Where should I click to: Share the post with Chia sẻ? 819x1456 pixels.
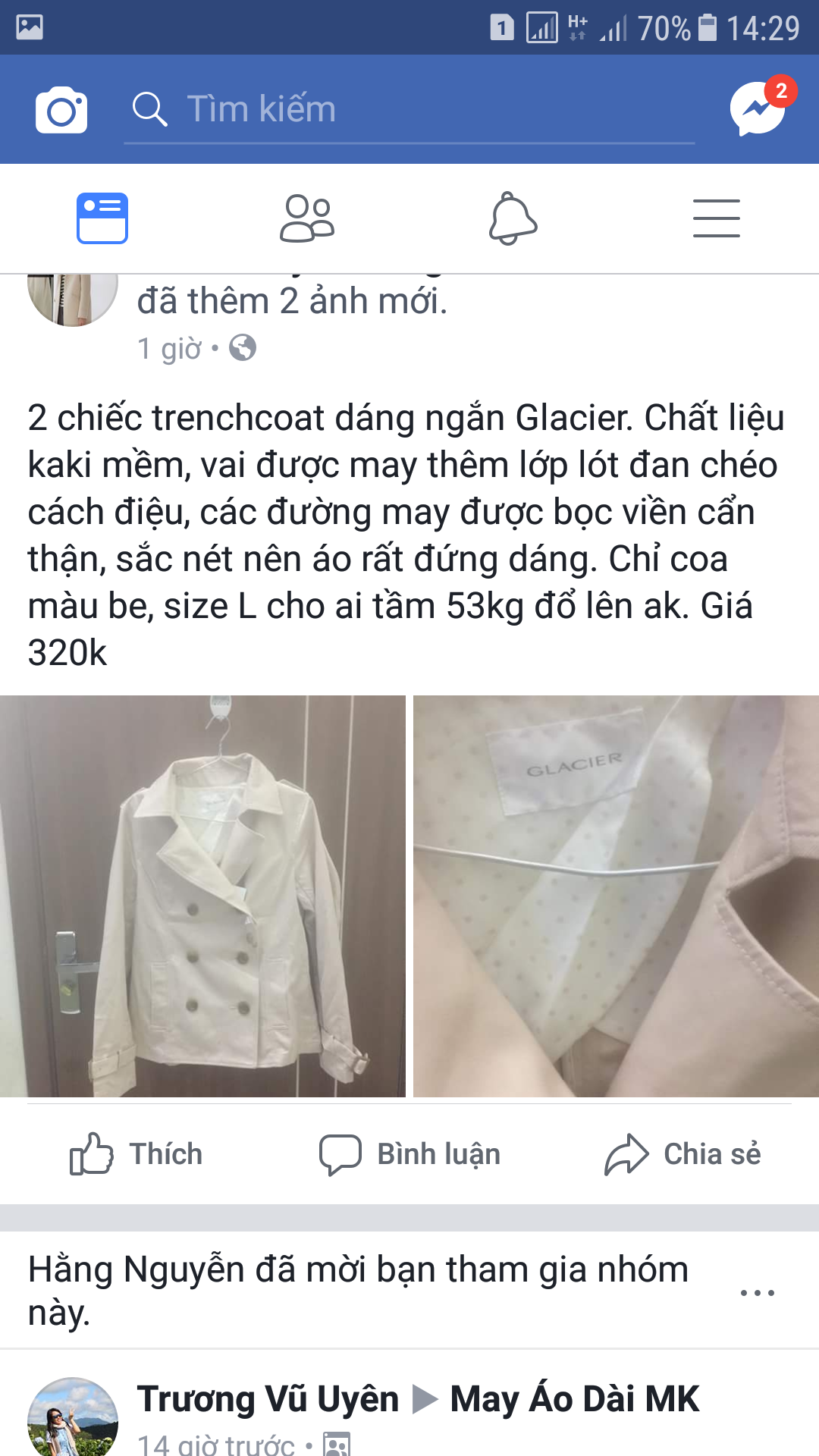(x=682, y=1154)
